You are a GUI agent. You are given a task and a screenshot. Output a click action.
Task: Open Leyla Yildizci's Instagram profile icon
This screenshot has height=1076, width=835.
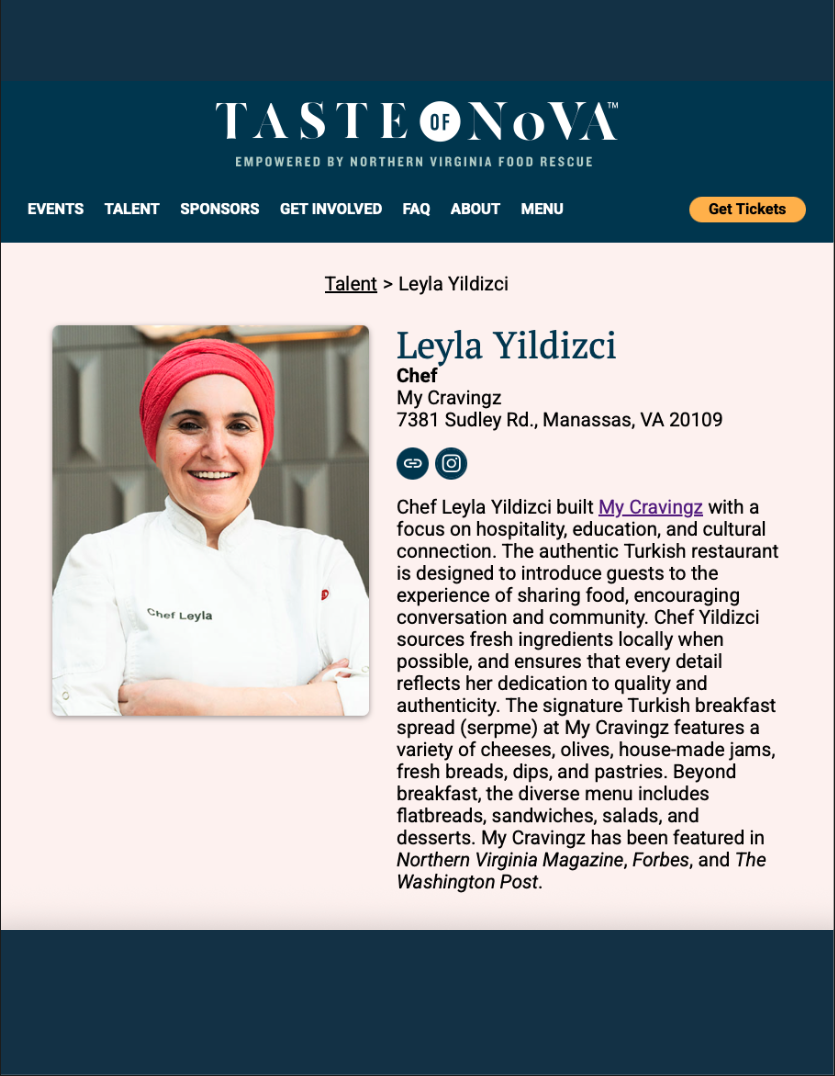click(451, 464)
